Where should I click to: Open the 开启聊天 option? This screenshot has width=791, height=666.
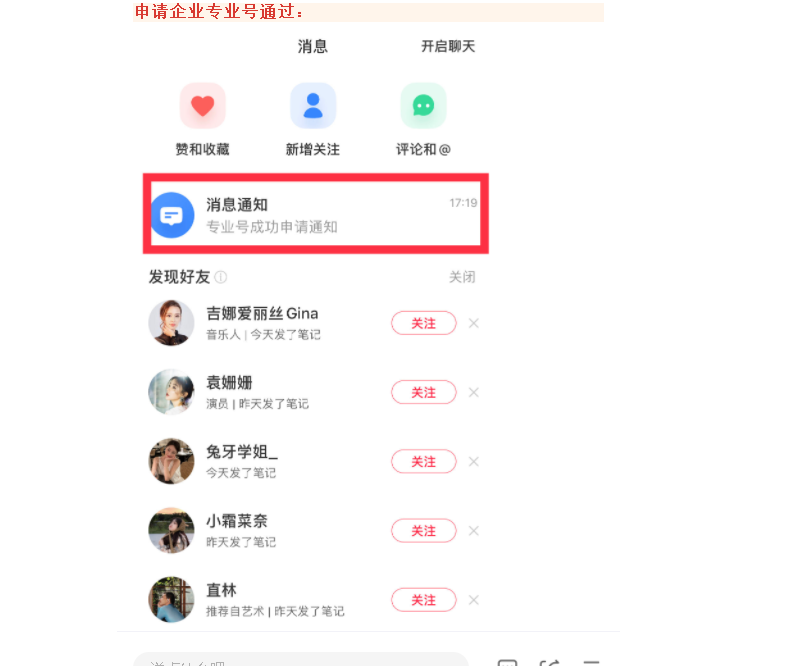447,47
